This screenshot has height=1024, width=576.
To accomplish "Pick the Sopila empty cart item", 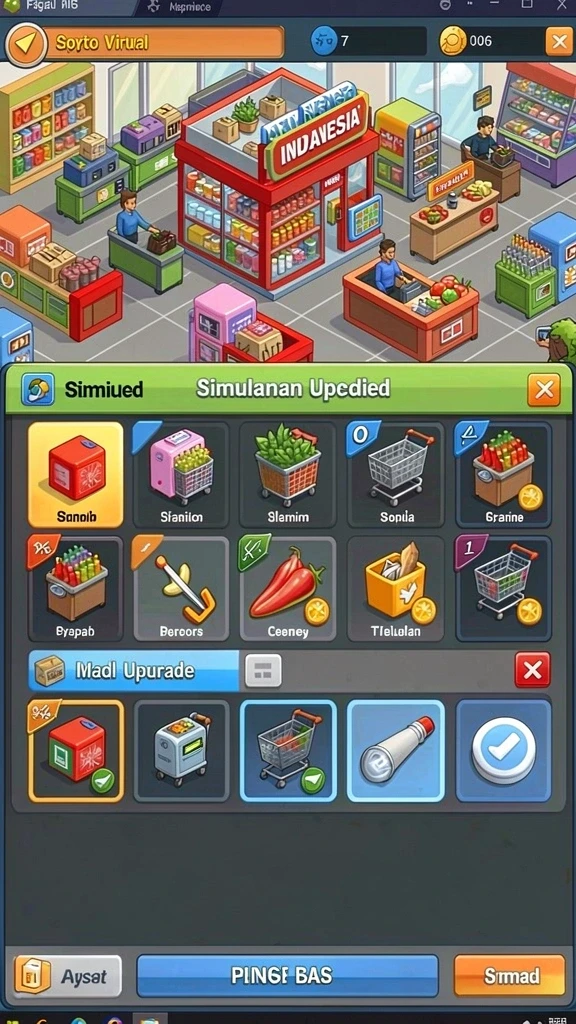I will pyautogui.click(x=396, y=475).
